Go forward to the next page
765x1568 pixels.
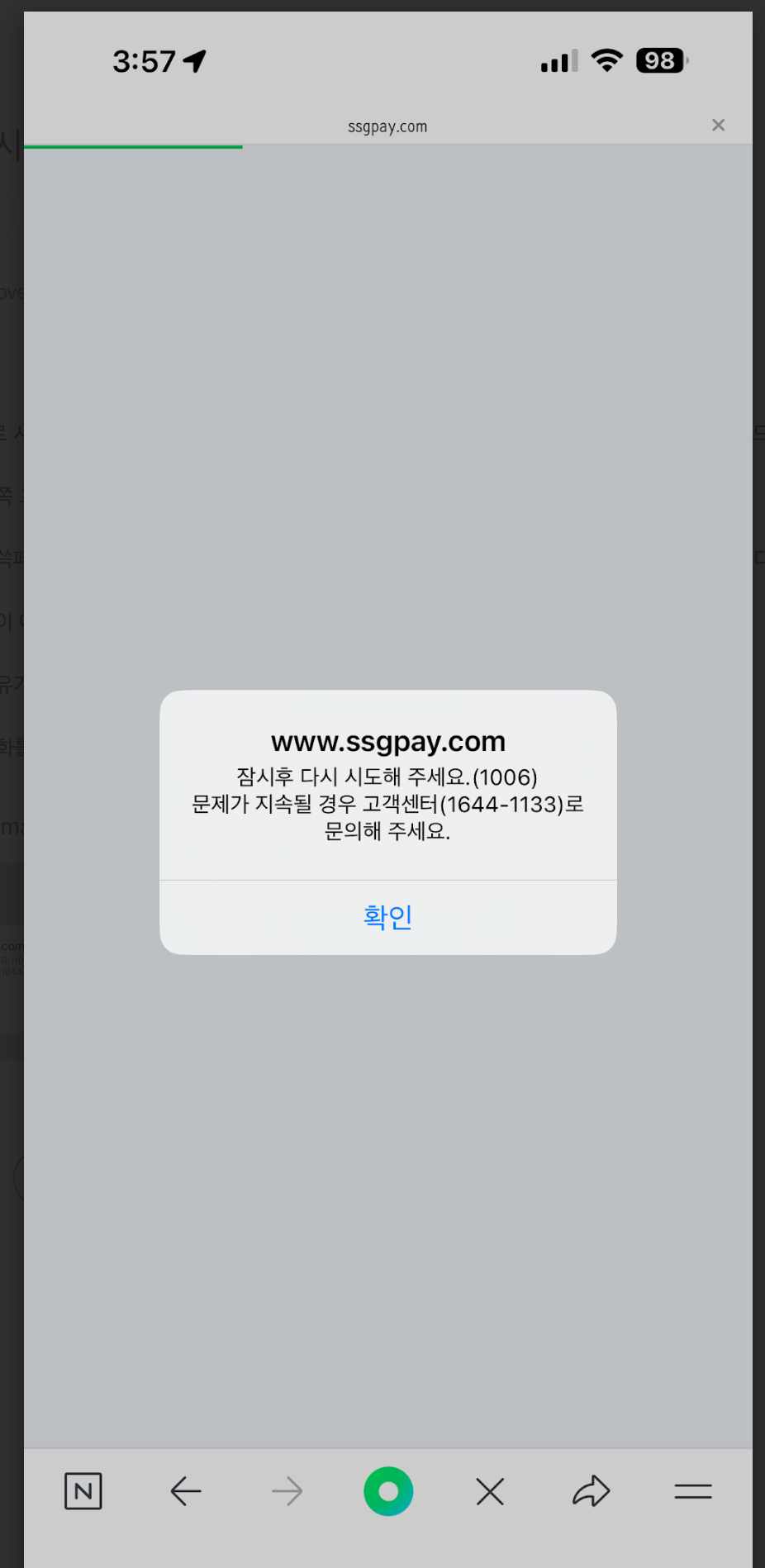[x=287, y=1491]
